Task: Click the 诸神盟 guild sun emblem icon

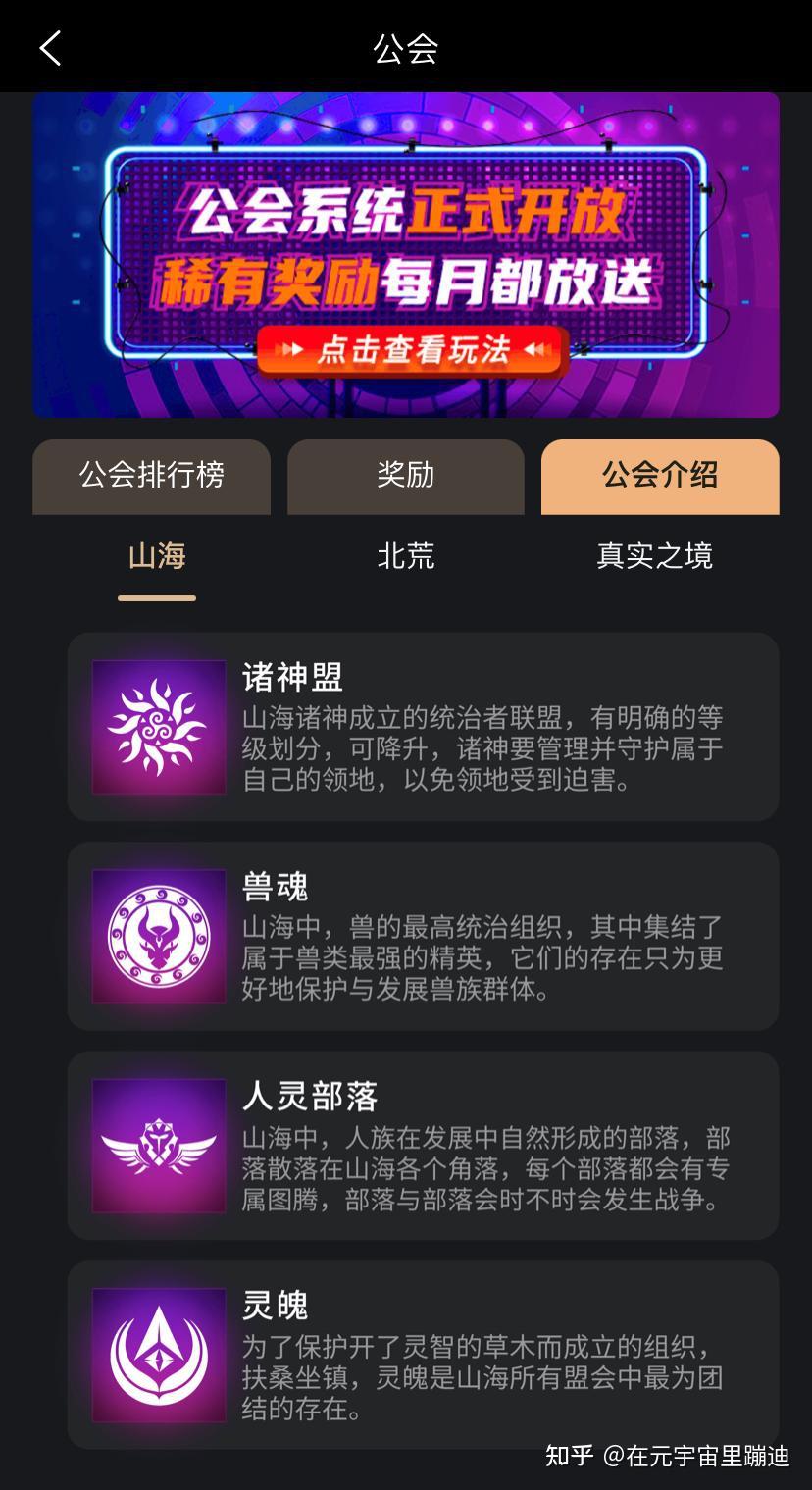Action: pyautogui.click(x=158, y=726)
